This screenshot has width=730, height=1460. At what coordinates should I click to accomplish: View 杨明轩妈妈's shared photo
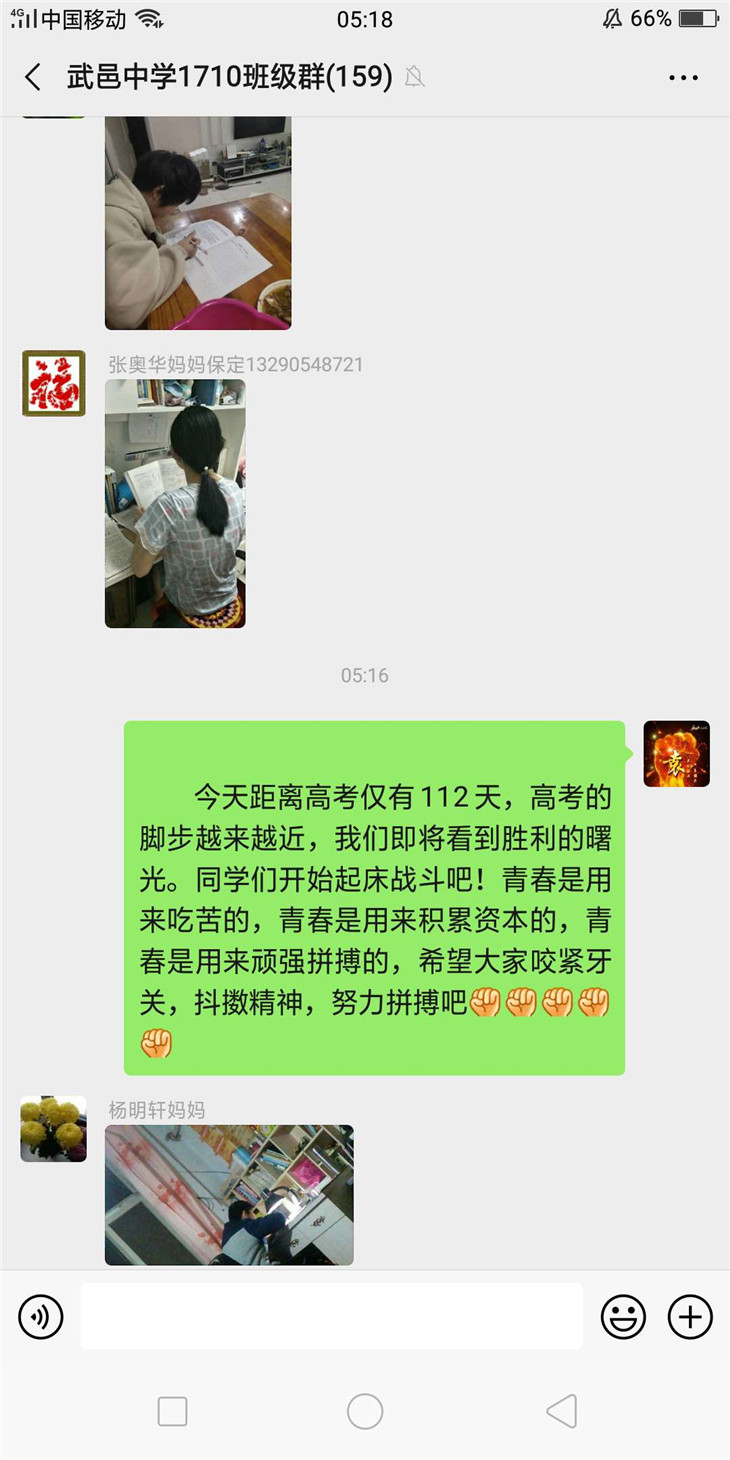point(229,1195)
